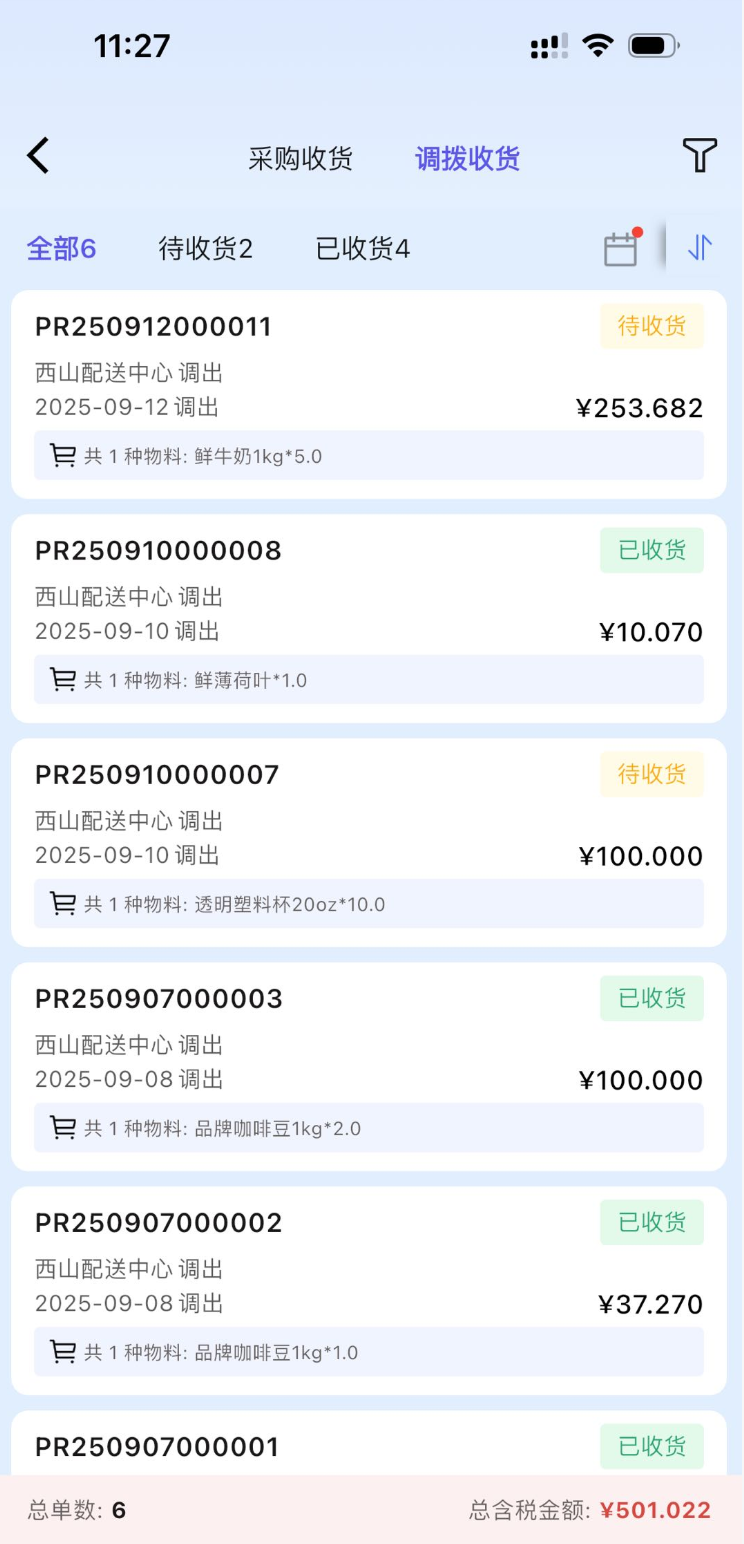Open the calendar date picker
The width and height of the screenshot is (744, 1544).
pyautogui.click(x=621, y=249)
